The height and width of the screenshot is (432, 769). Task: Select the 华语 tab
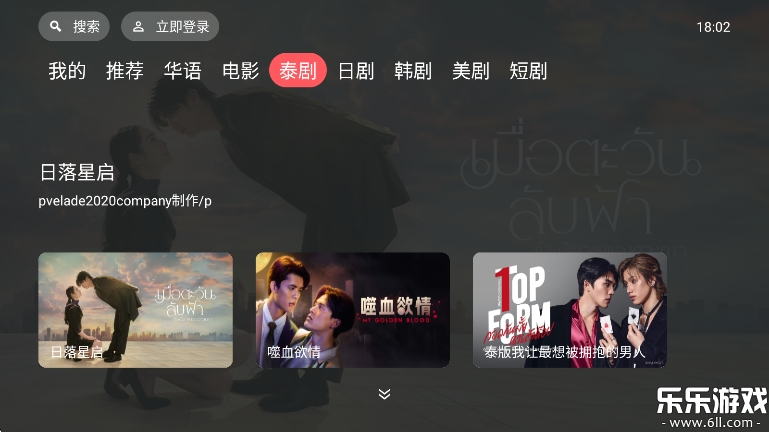tap(183, 71)
